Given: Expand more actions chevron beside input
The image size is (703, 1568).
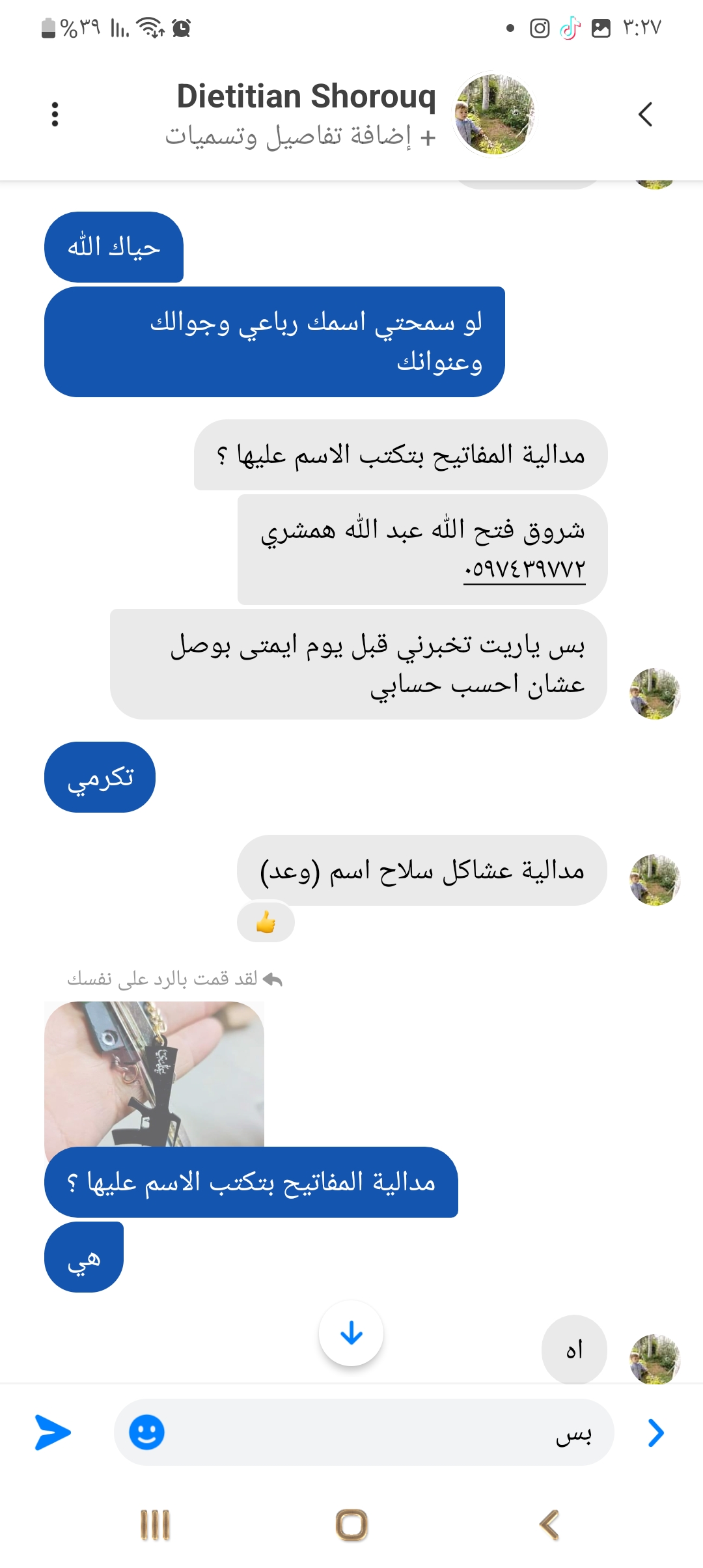Looking at the screenshot, I should 656,1433.
